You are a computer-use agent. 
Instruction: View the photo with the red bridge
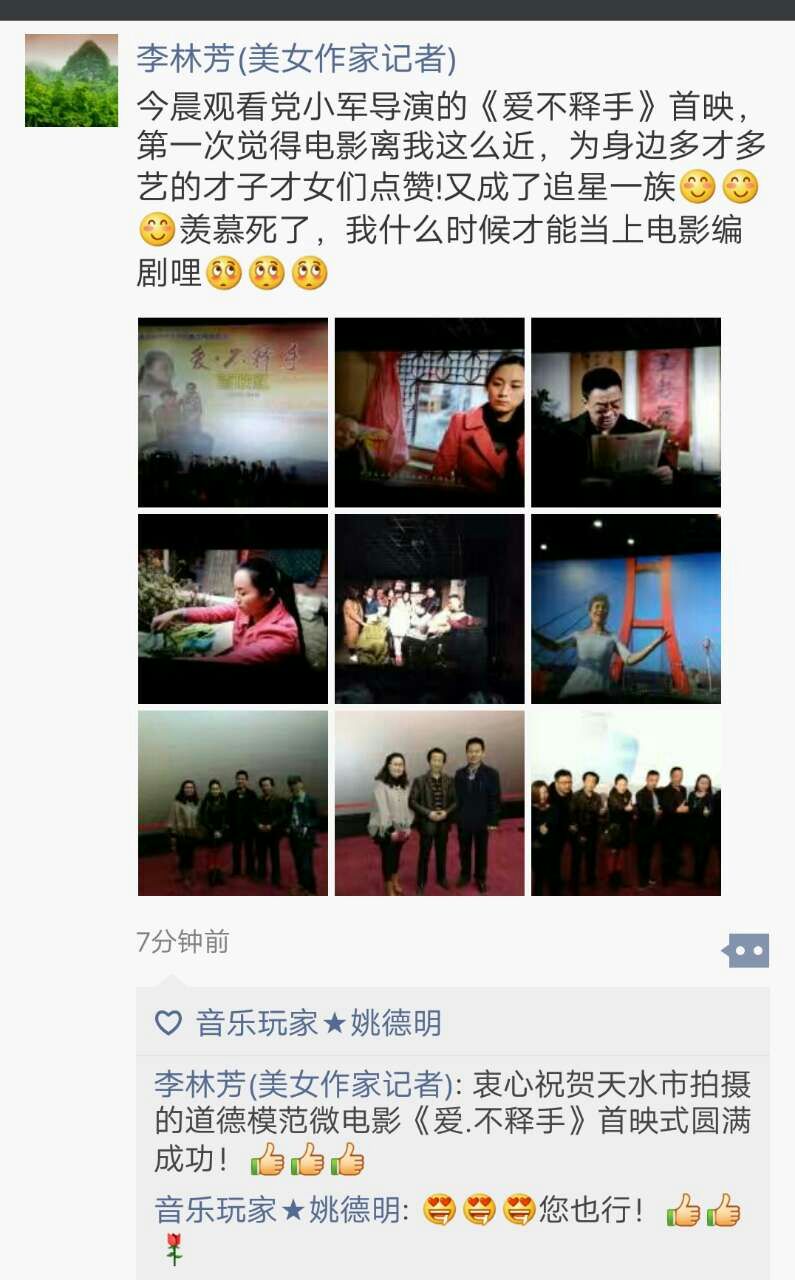point(625,608)
